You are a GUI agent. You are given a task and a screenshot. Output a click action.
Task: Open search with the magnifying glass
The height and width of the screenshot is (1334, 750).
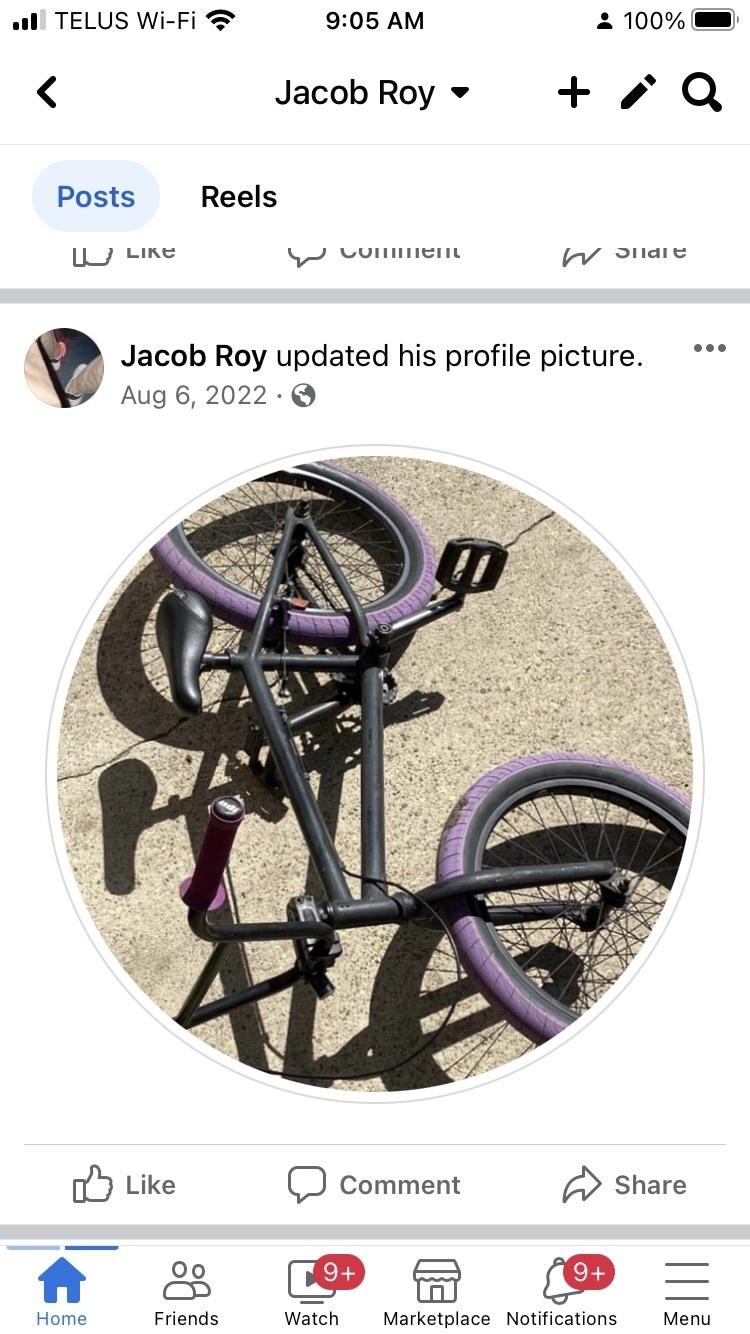702,93
